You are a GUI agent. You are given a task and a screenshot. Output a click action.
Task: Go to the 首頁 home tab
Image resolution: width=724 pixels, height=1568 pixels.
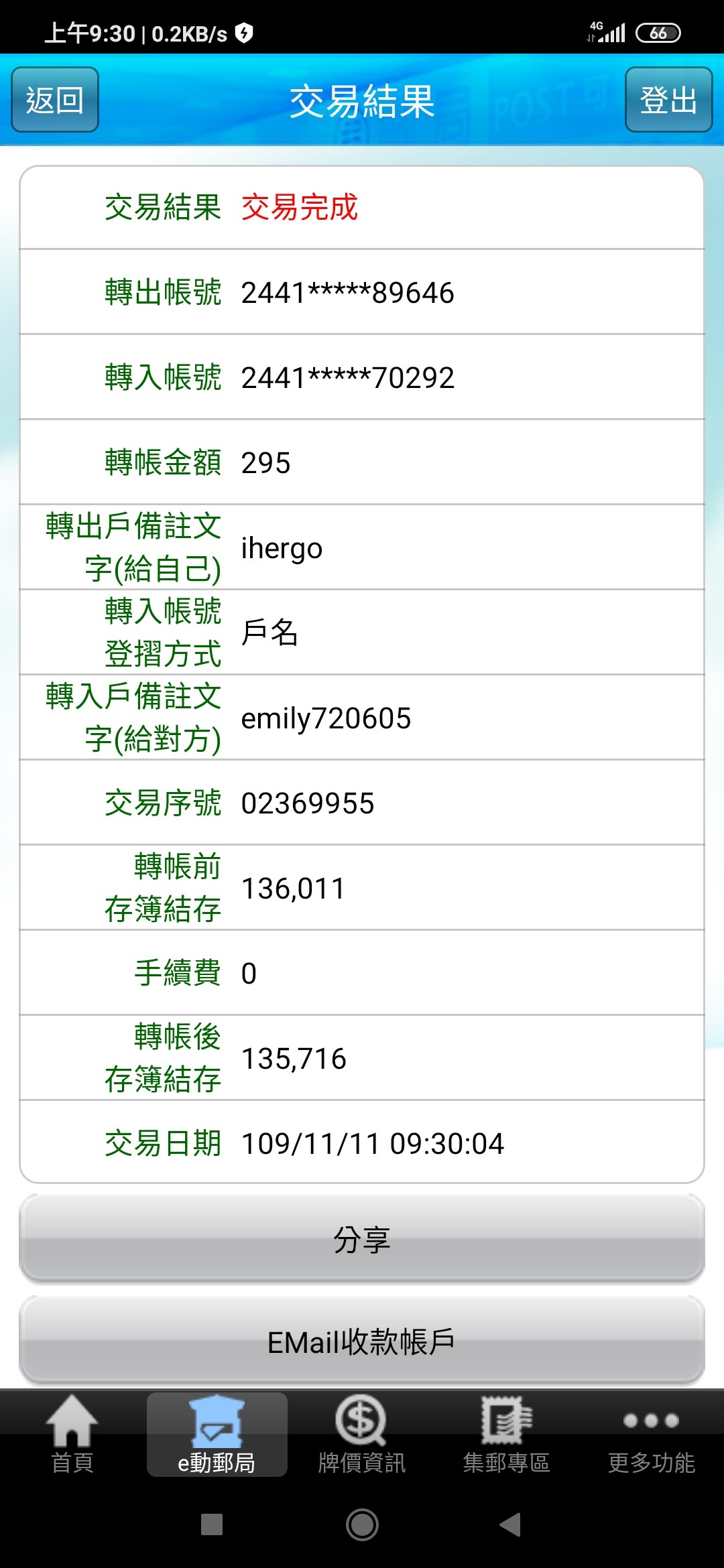coord(72,1434)
